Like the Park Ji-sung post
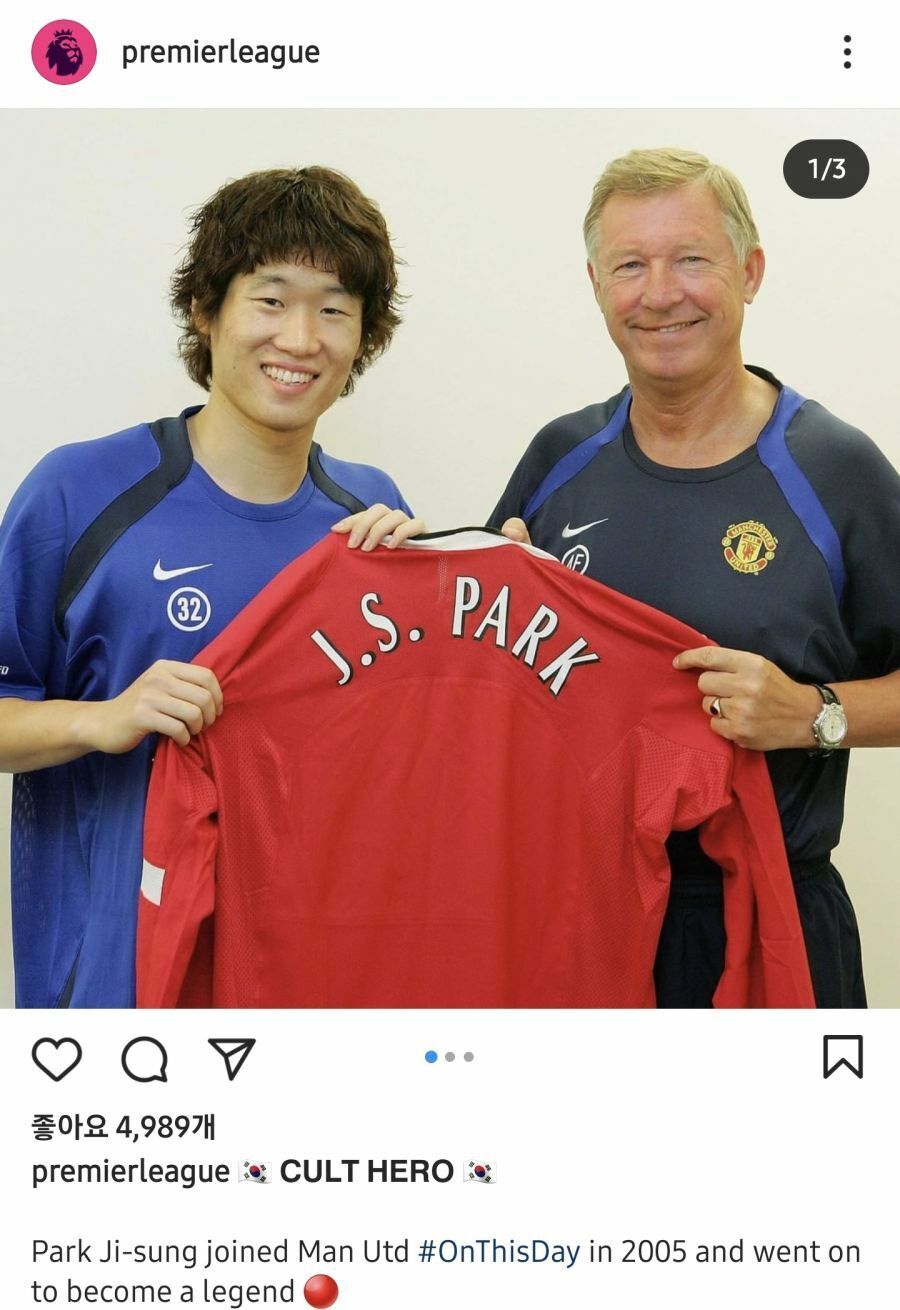 (57, 1058)
